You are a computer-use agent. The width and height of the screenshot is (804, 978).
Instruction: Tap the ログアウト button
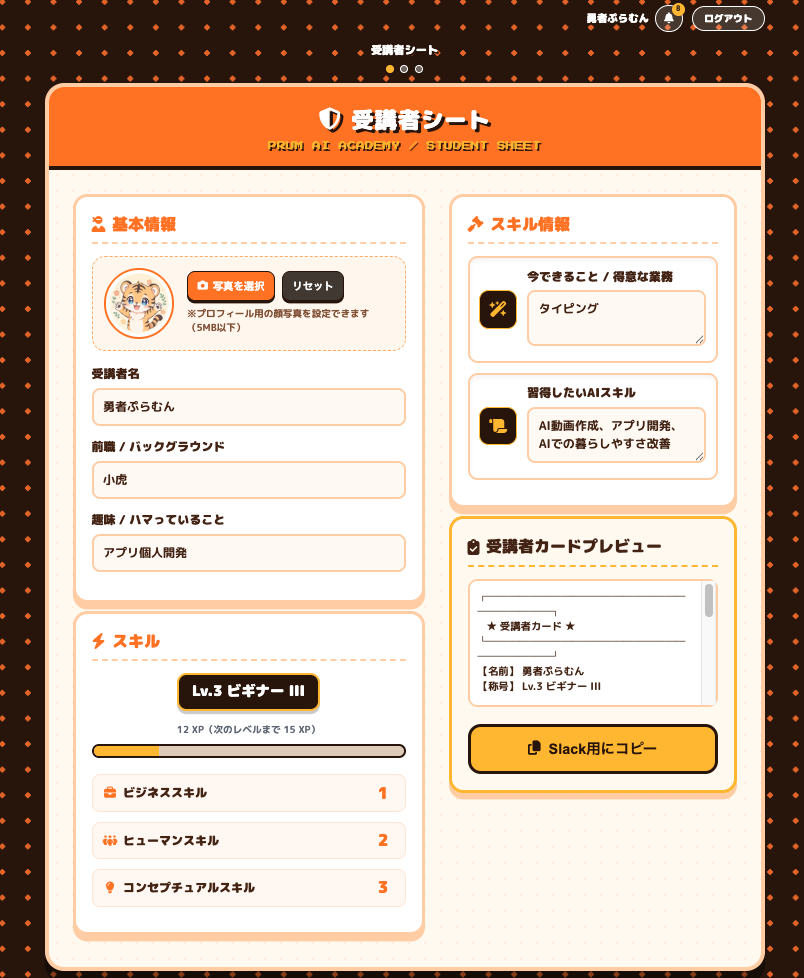click(x=728, y=19)
